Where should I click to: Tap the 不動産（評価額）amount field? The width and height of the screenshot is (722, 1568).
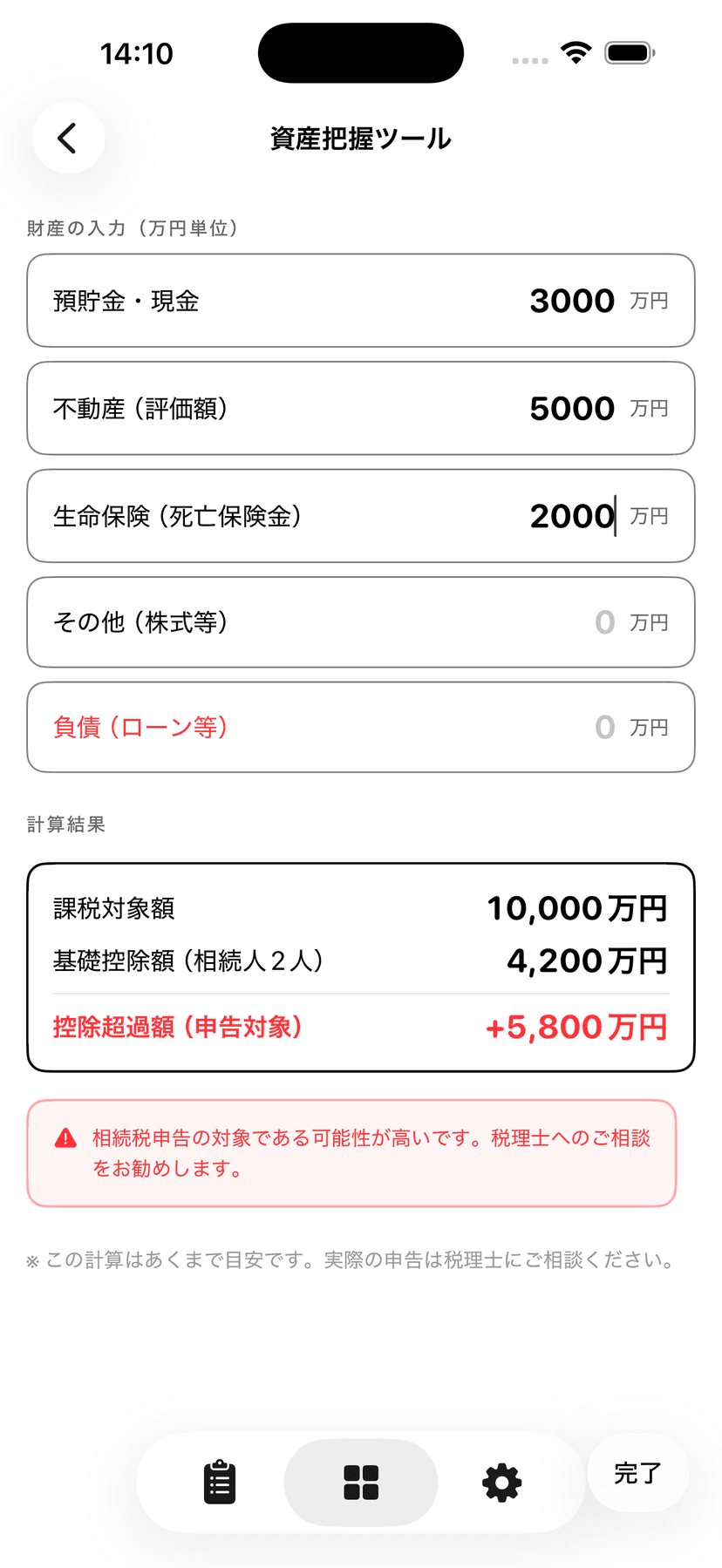[360, 408]
